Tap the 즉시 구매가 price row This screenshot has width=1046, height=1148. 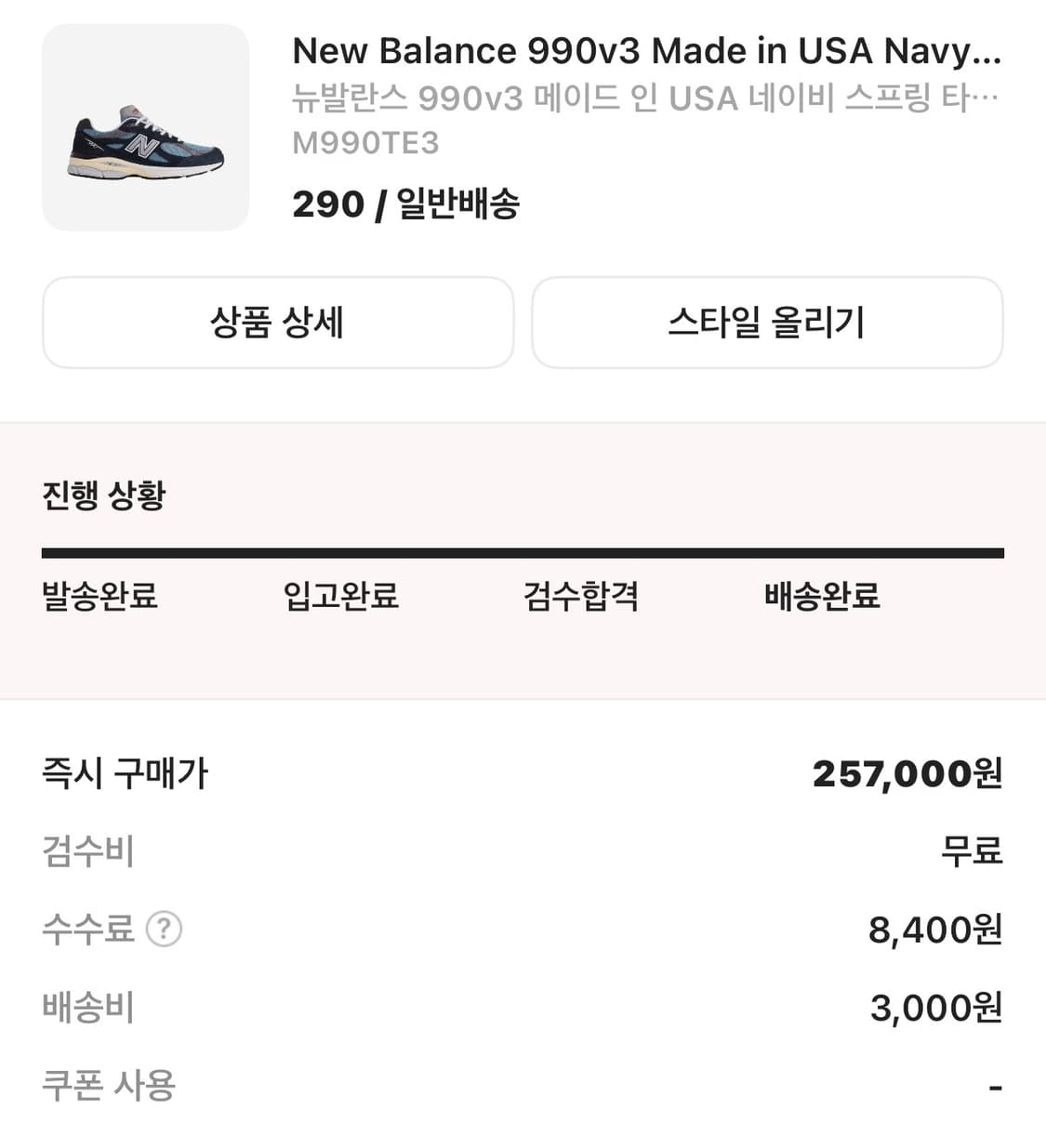125,772
